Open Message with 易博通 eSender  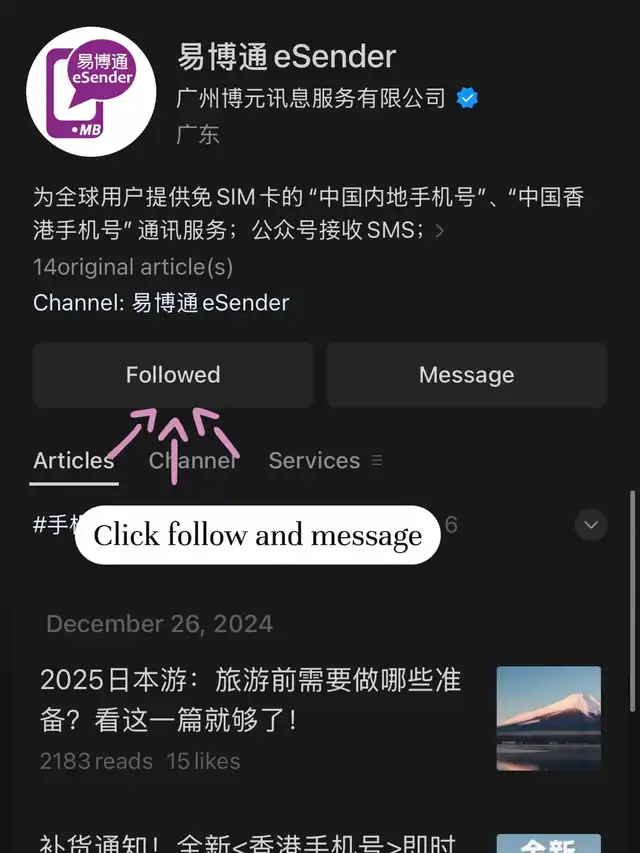point(466,375)
